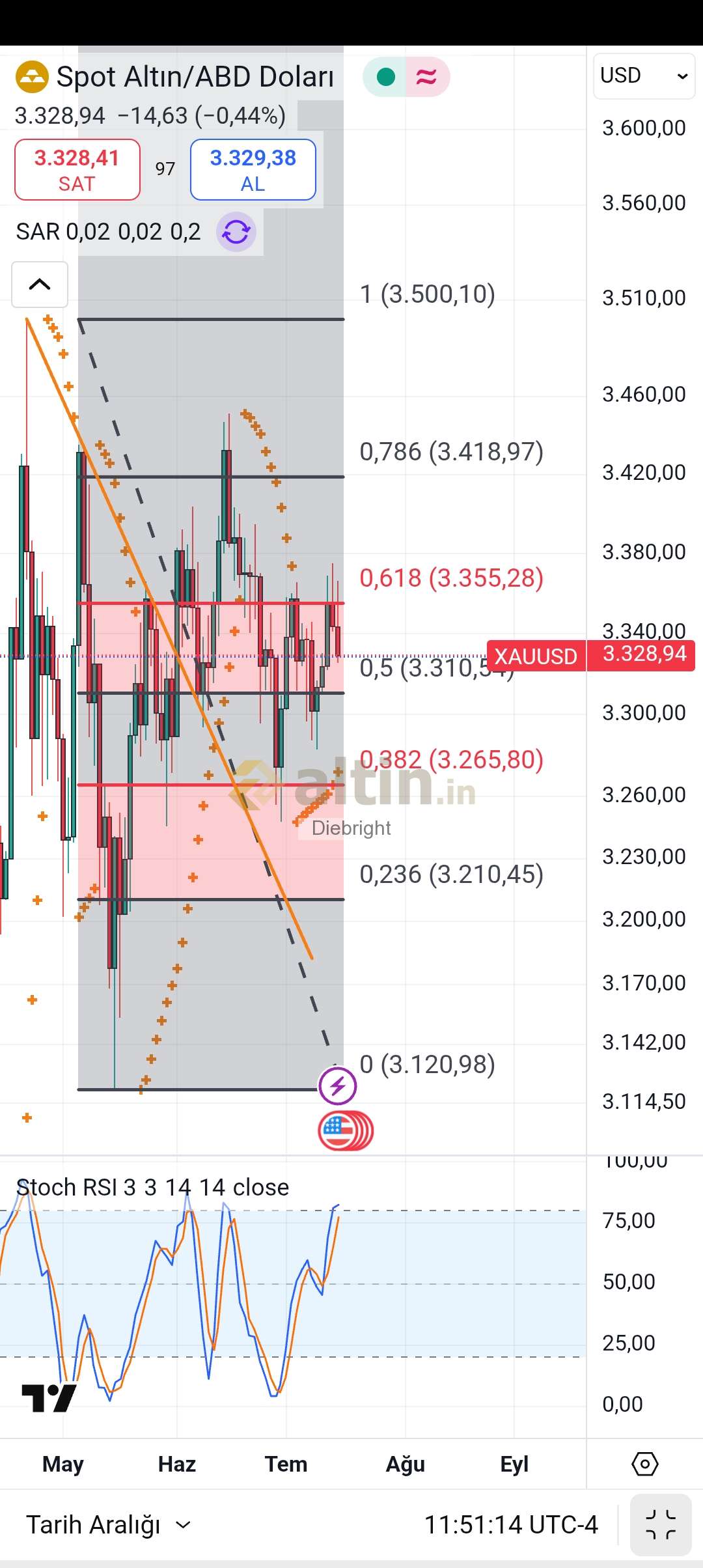The width and height of the screenshot is (703, 1568).
Task: Open the lightning event marker on chart
Action: [337, 1086]
